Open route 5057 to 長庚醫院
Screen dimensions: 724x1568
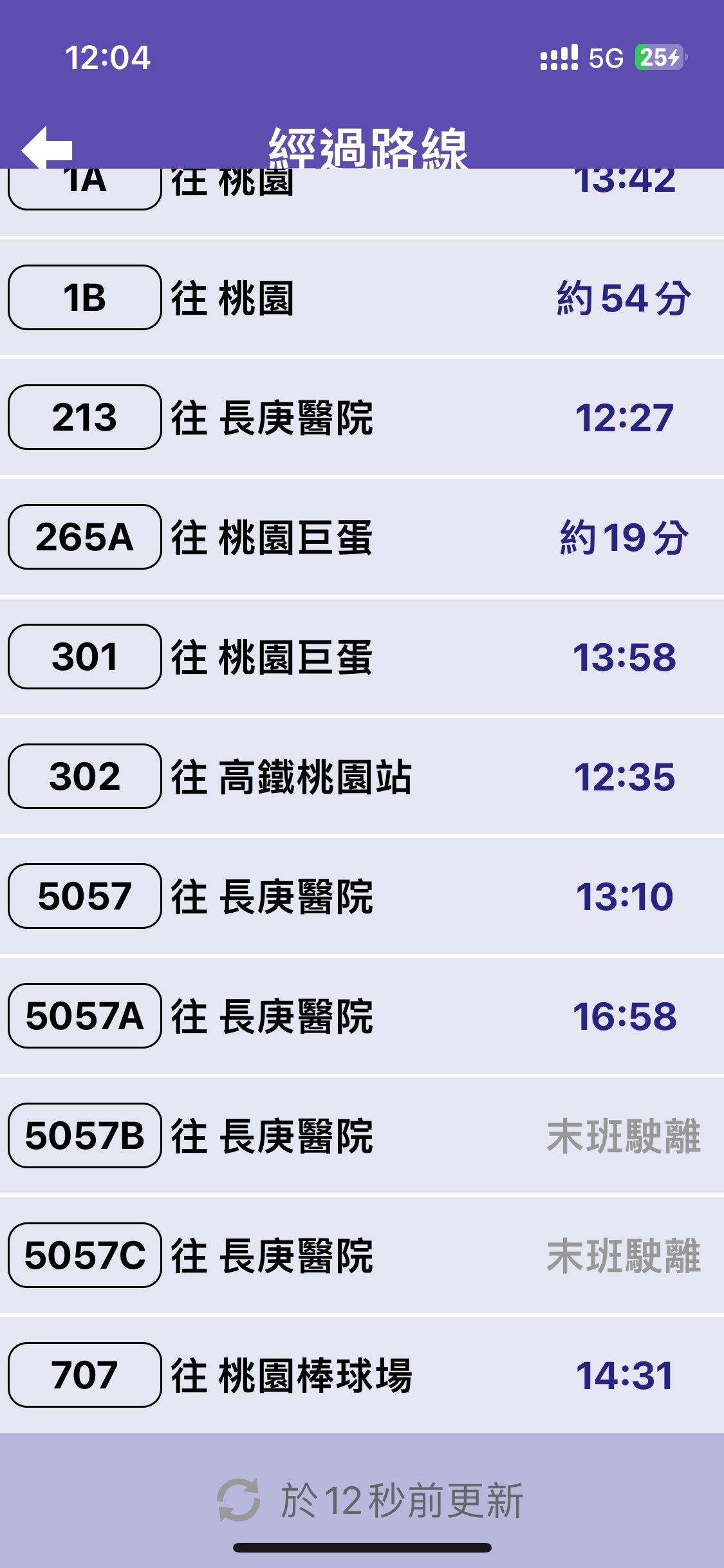[362, 896]
